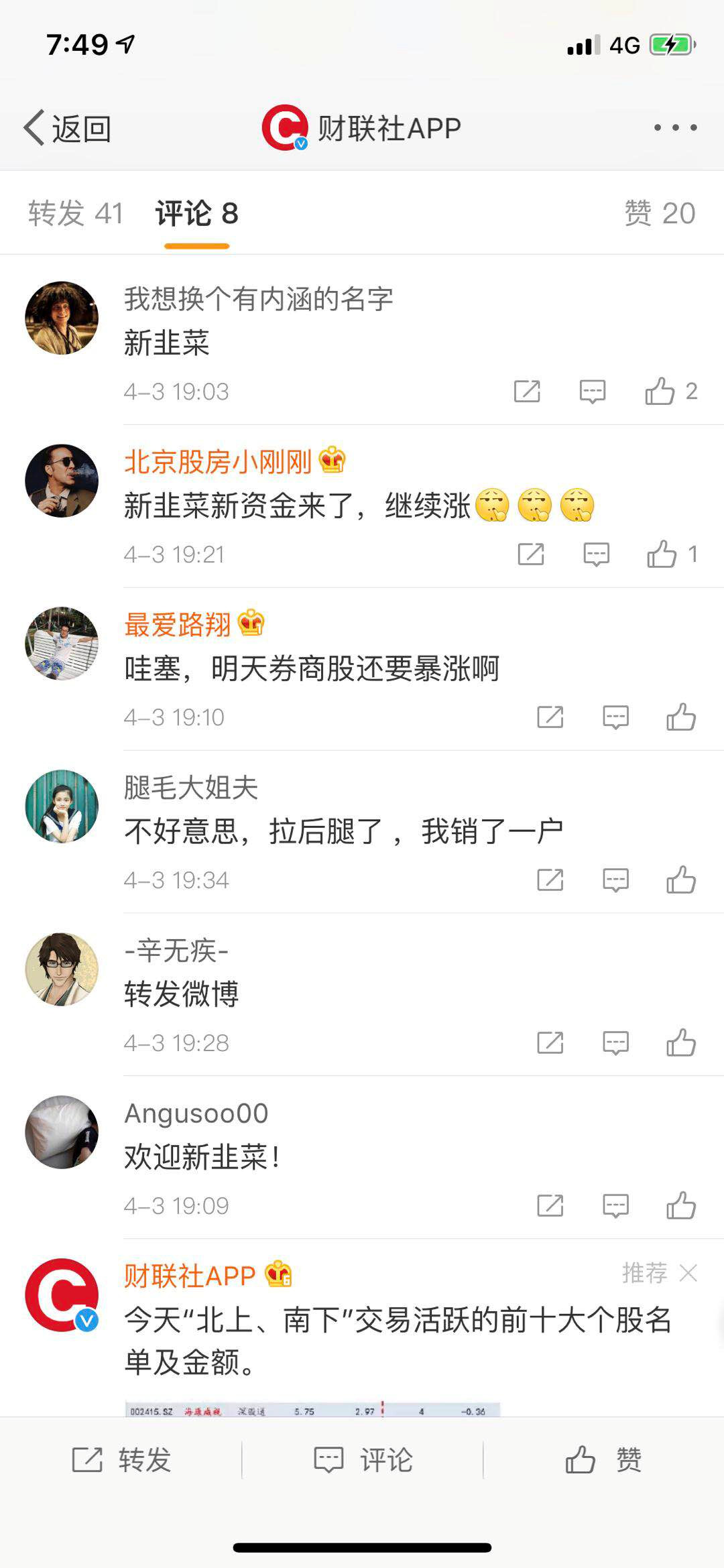Tap 转发 in the bottom bar
Image resolution: width=724 pixels, height=1568 pixels.
pos(121,1460)
